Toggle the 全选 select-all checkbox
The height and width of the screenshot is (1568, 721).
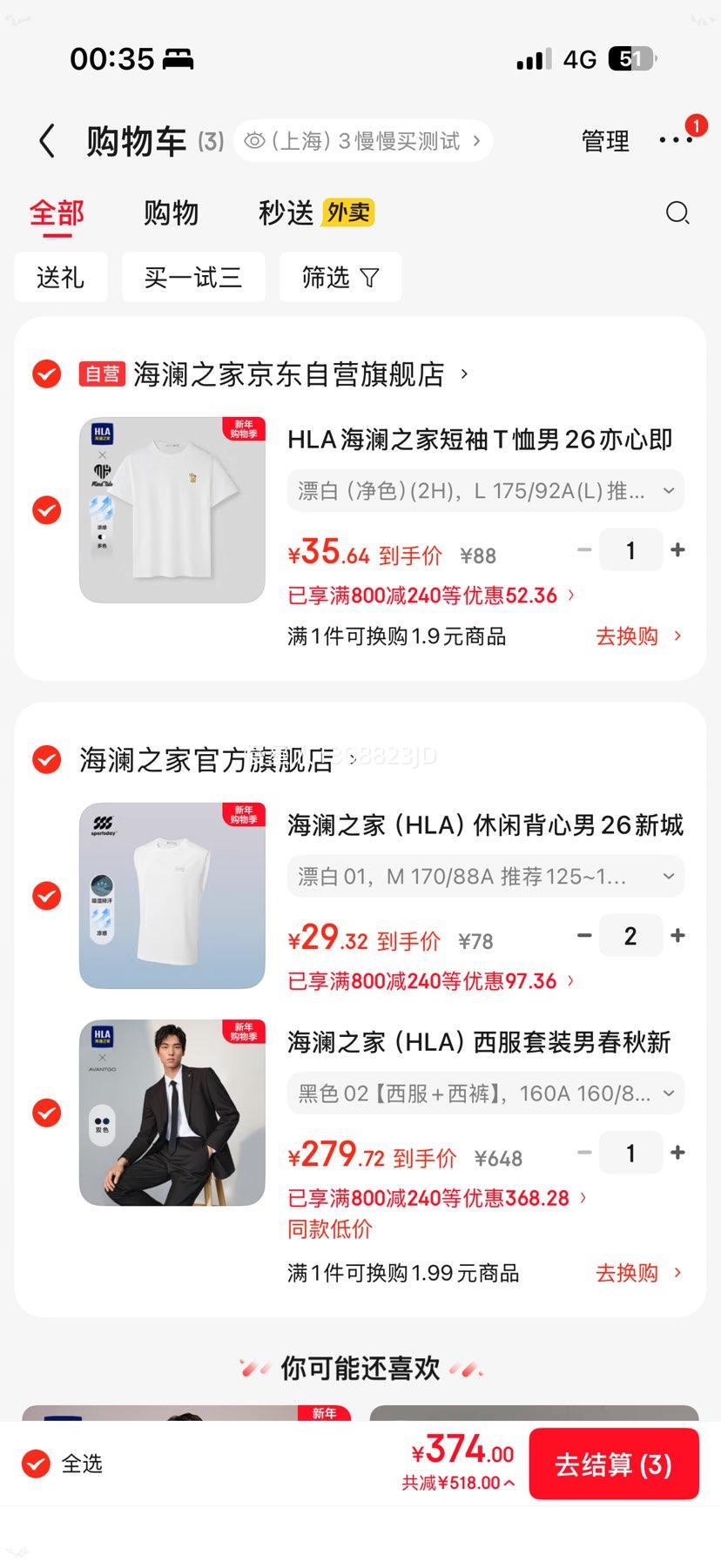click(36, 1464)
